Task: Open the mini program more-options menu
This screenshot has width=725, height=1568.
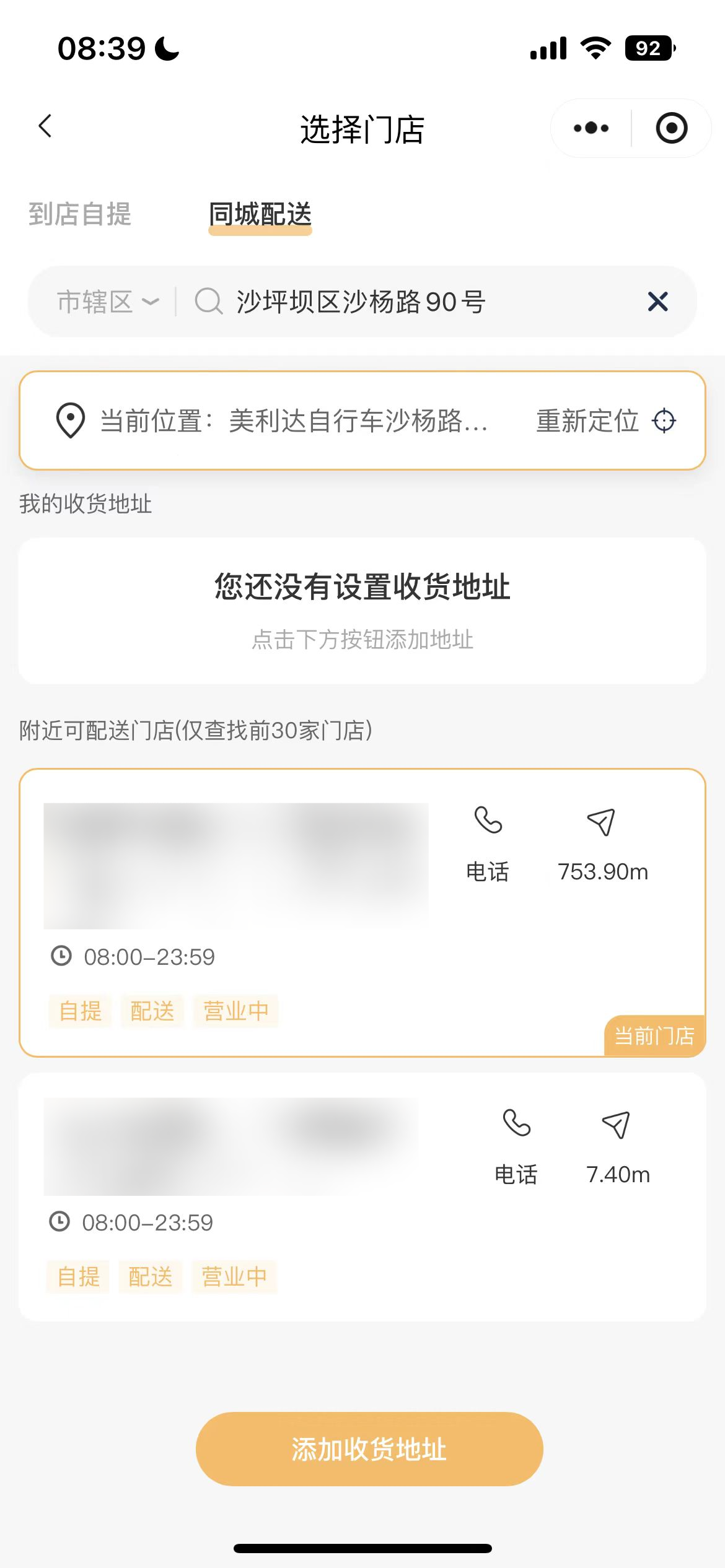Action: pos(591,128)
